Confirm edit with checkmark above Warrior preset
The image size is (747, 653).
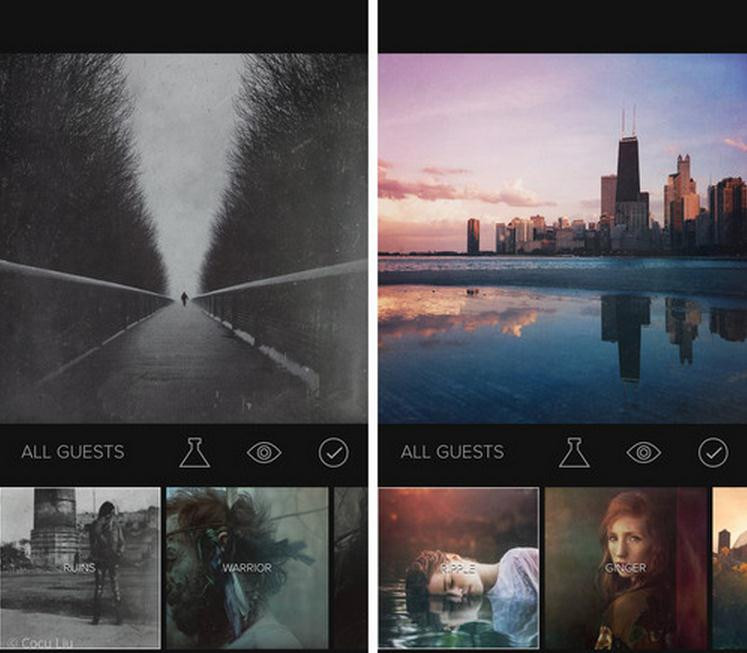(x=333, y=452)
